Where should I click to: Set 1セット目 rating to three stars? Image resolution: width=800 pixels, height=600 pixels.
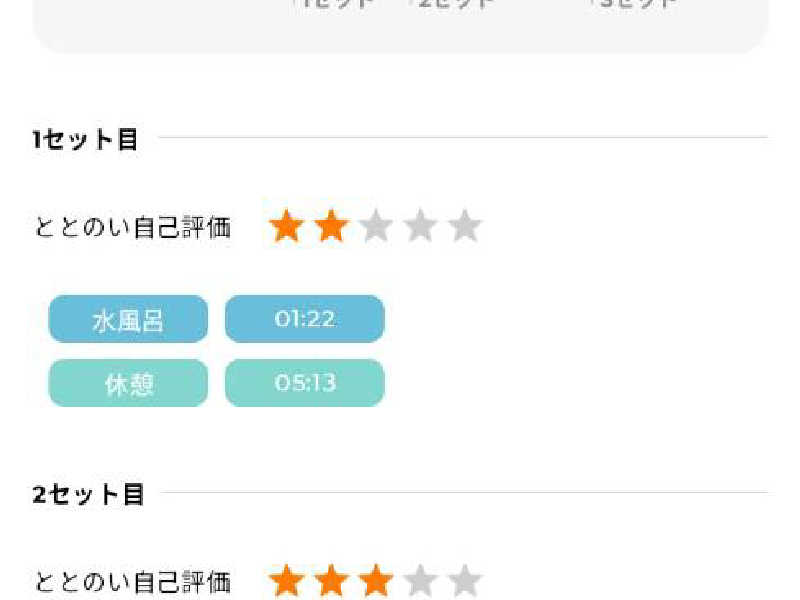click(x=376, y=225)
